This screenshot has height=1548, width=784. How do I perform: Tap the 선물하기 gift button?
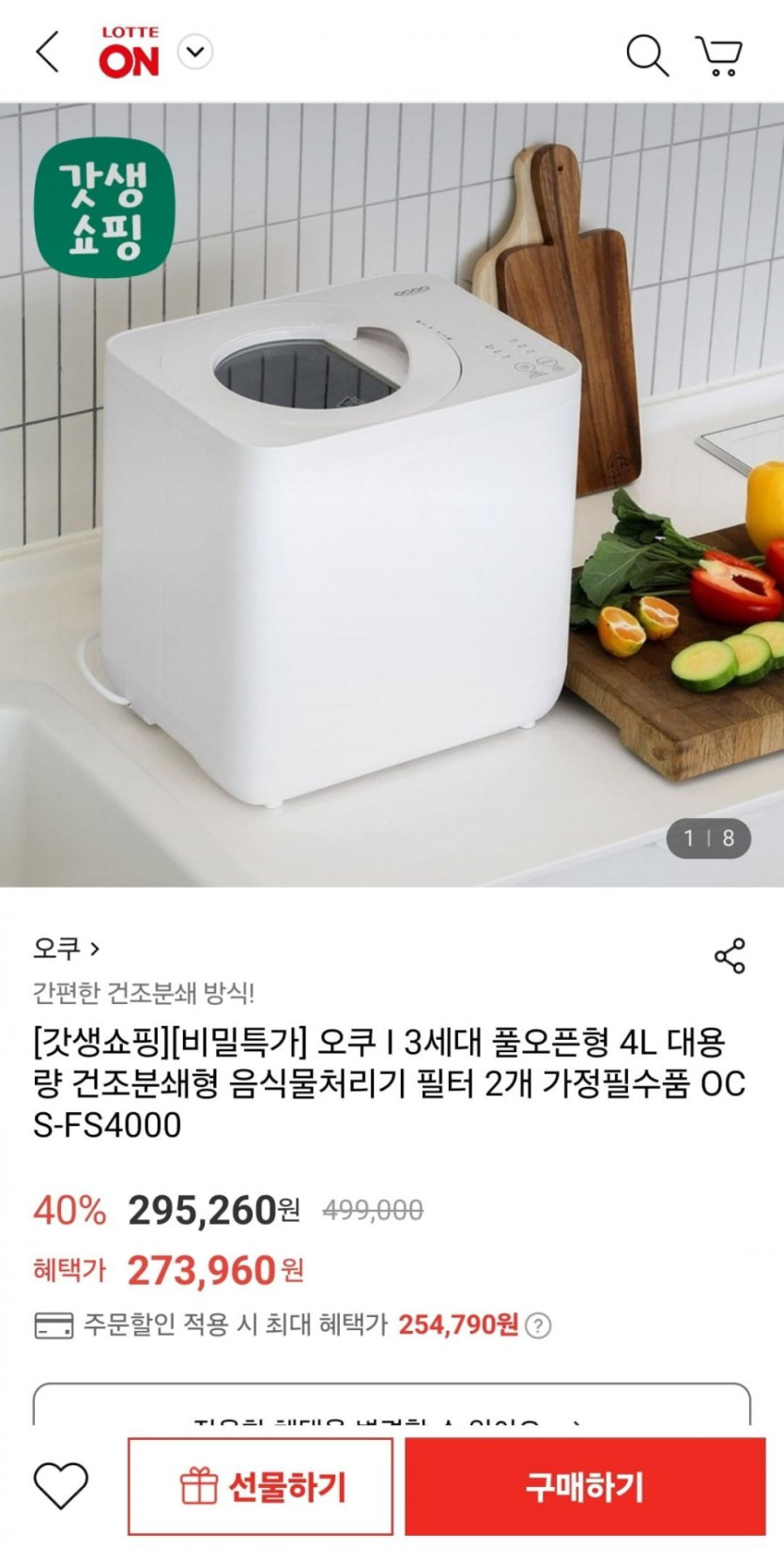(261, 1486)
